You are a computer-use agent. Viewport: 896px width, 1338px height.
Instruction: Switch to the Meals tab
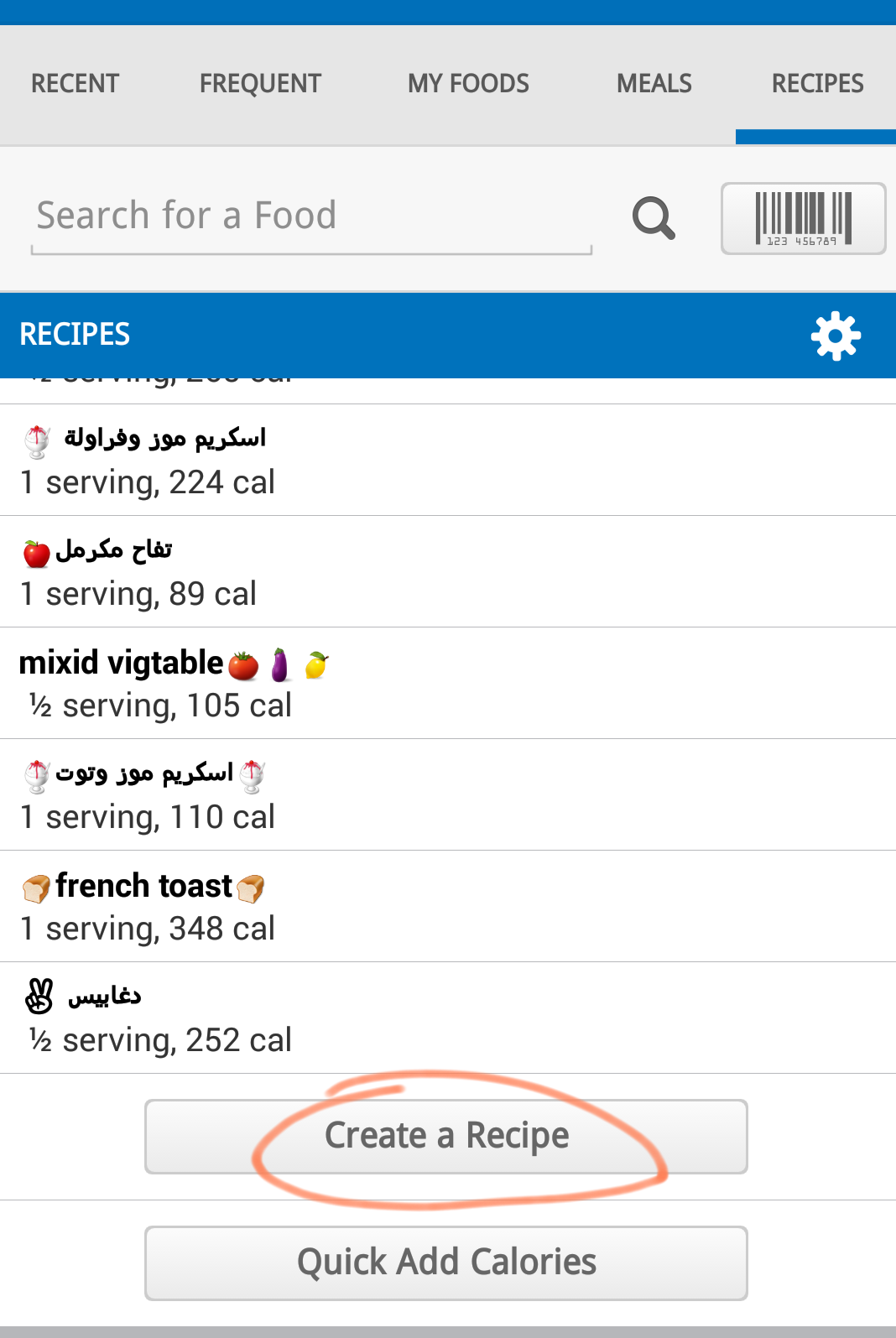(654, 84)
